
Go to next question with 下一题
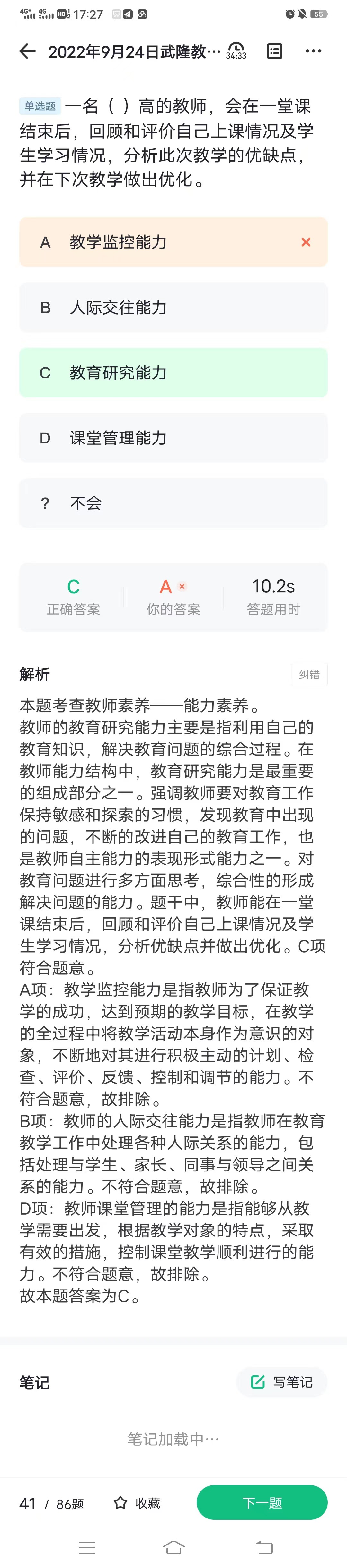262,1502
